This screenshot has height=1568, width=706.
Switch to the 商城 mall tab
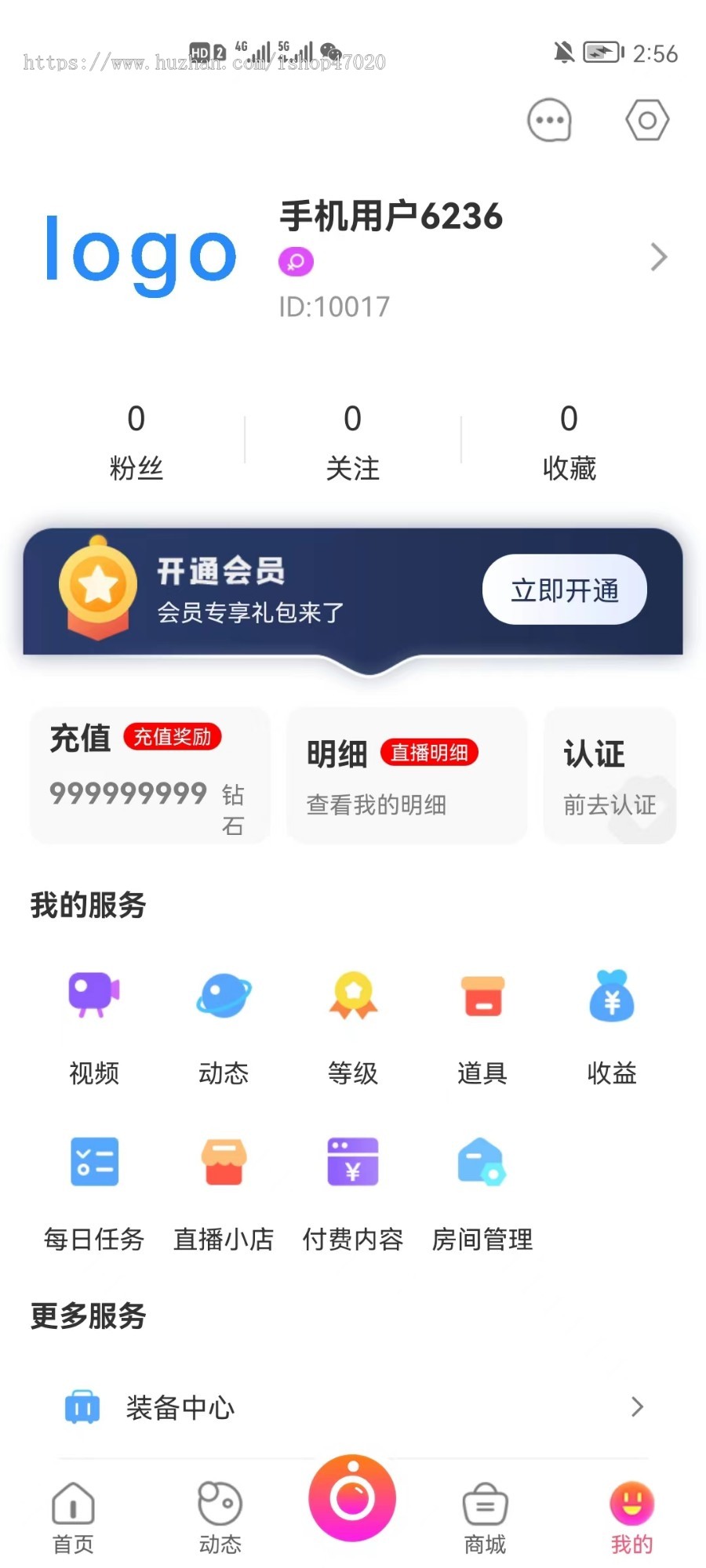pyautogui.click(x=485, y=1519)
